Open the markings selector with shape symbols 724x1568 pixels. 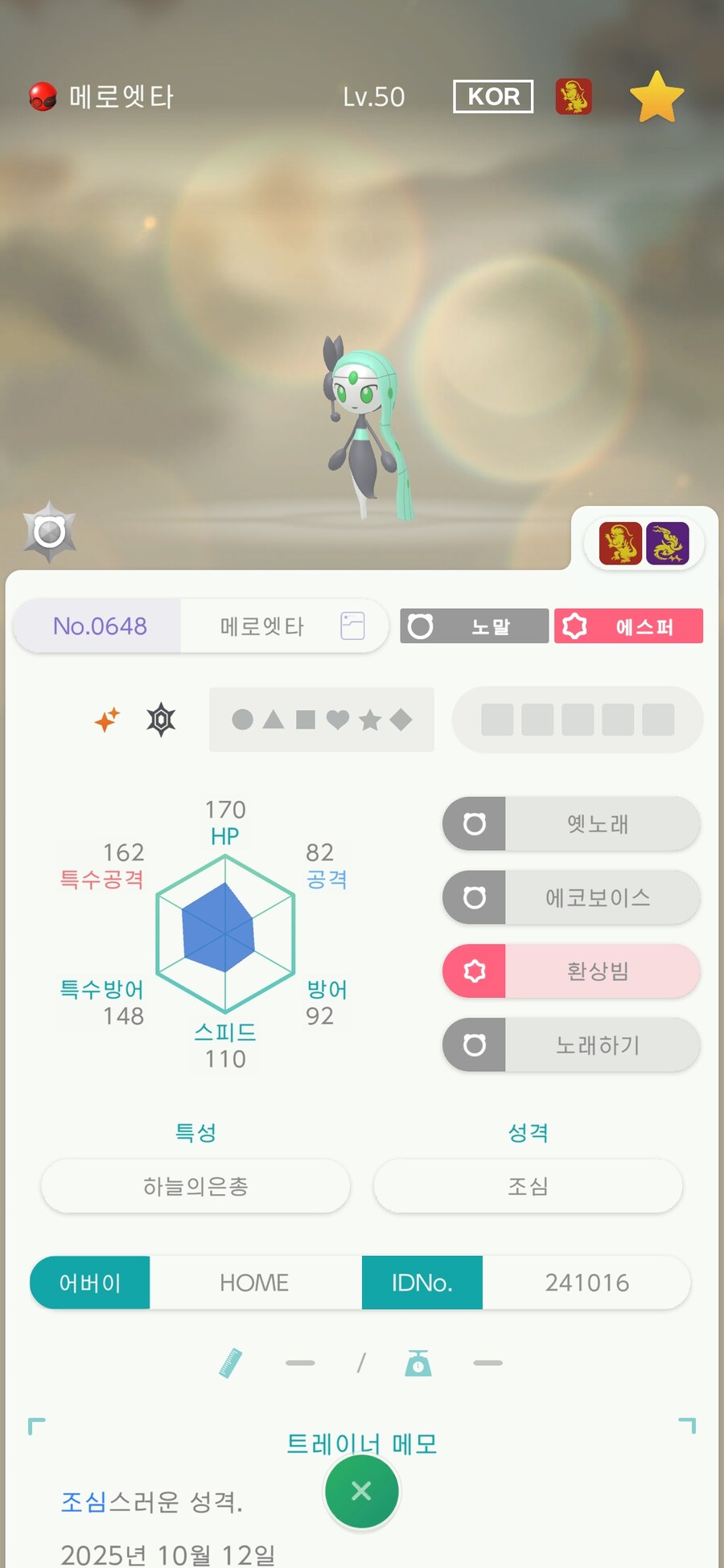coord(321,720)
